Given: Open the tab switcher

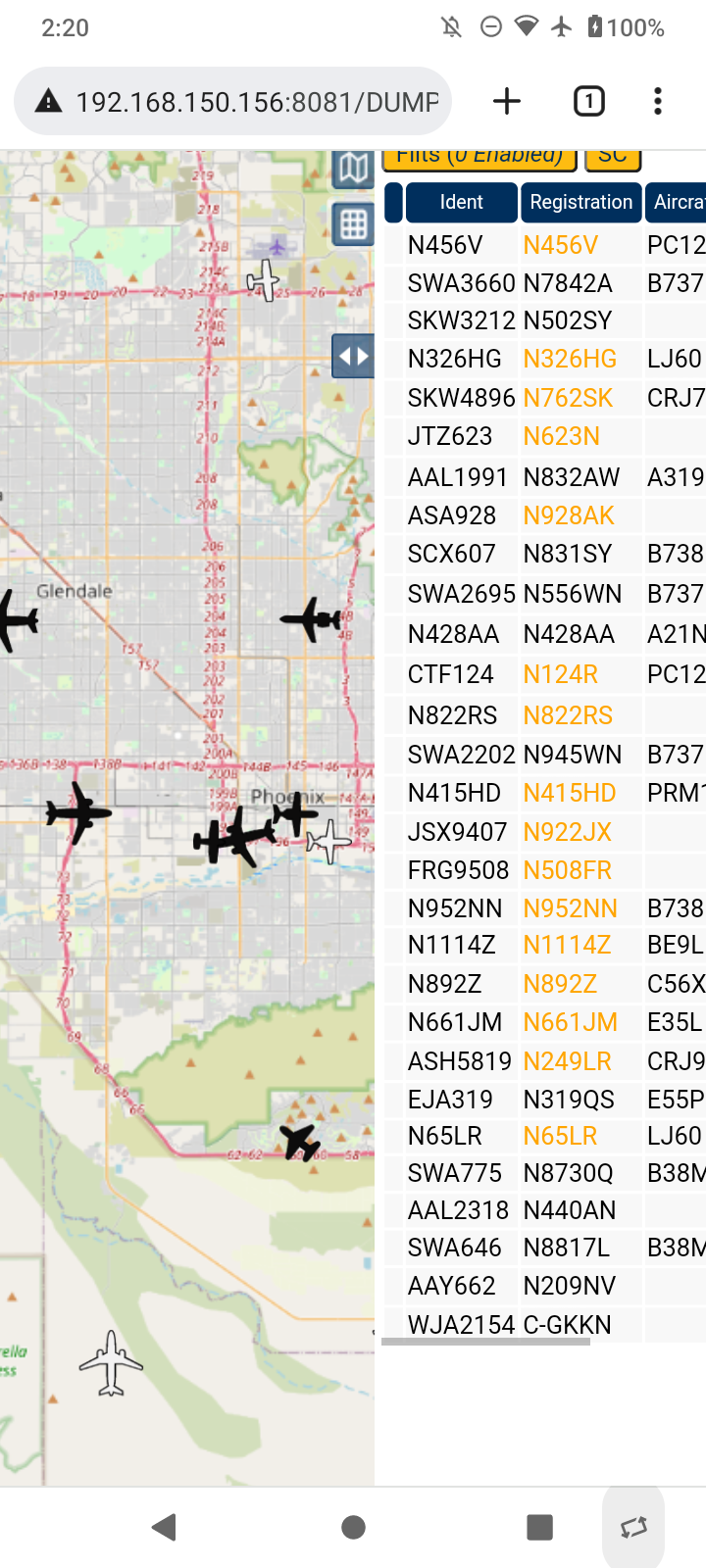Looking at the screenshot, I should [x=588, y=101].
